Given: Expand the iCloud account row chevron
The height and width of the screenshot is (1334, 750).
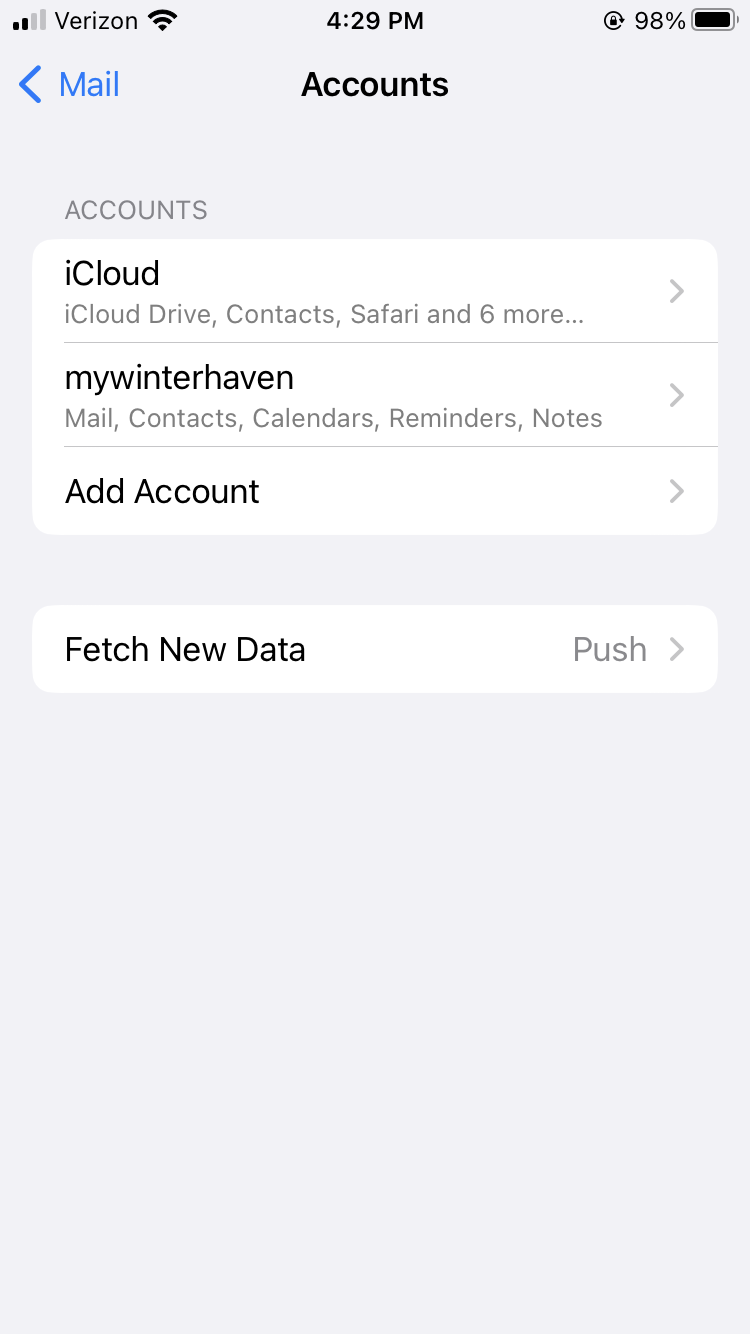Looking at the screenshot, I should pos(676,291).
